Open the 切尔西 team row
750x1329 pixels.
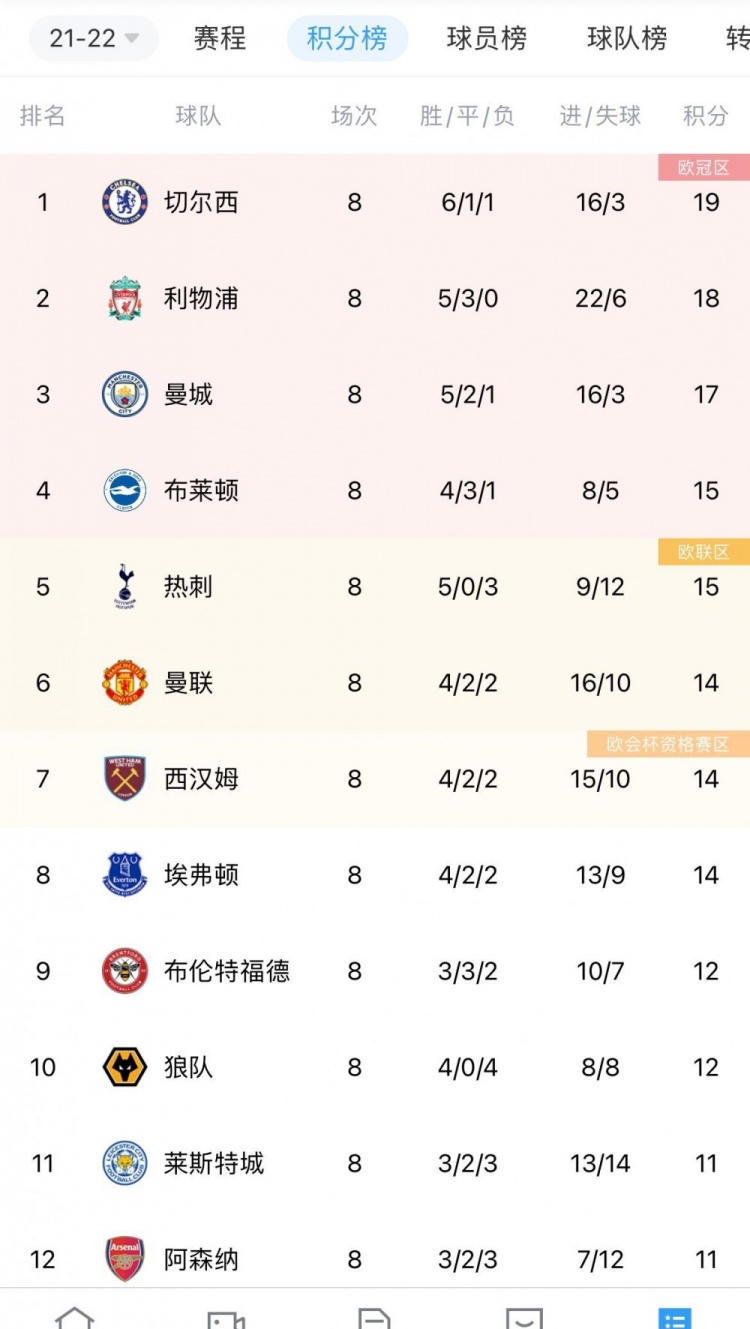point(375,202)
